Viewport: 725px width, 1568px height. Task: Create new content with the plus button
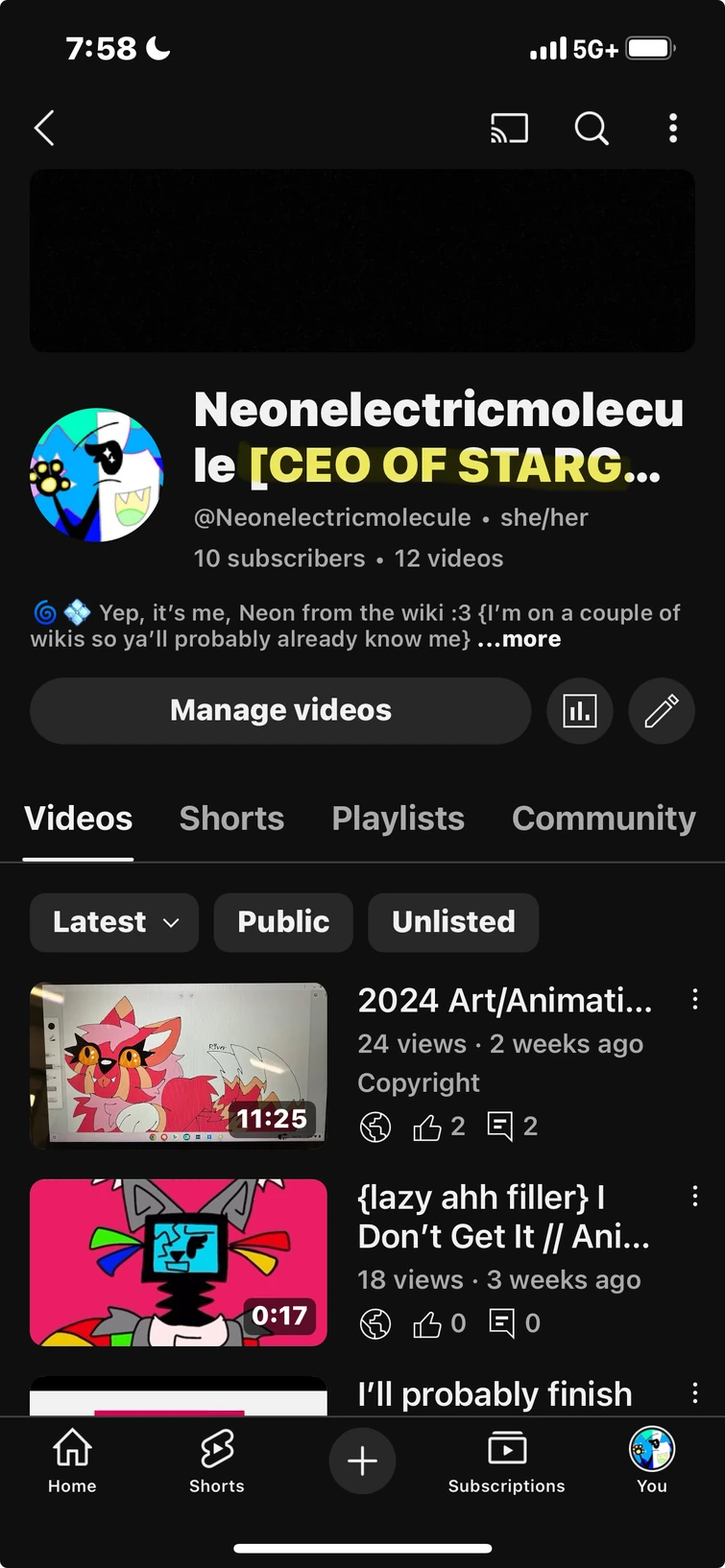click(362, 1461)
